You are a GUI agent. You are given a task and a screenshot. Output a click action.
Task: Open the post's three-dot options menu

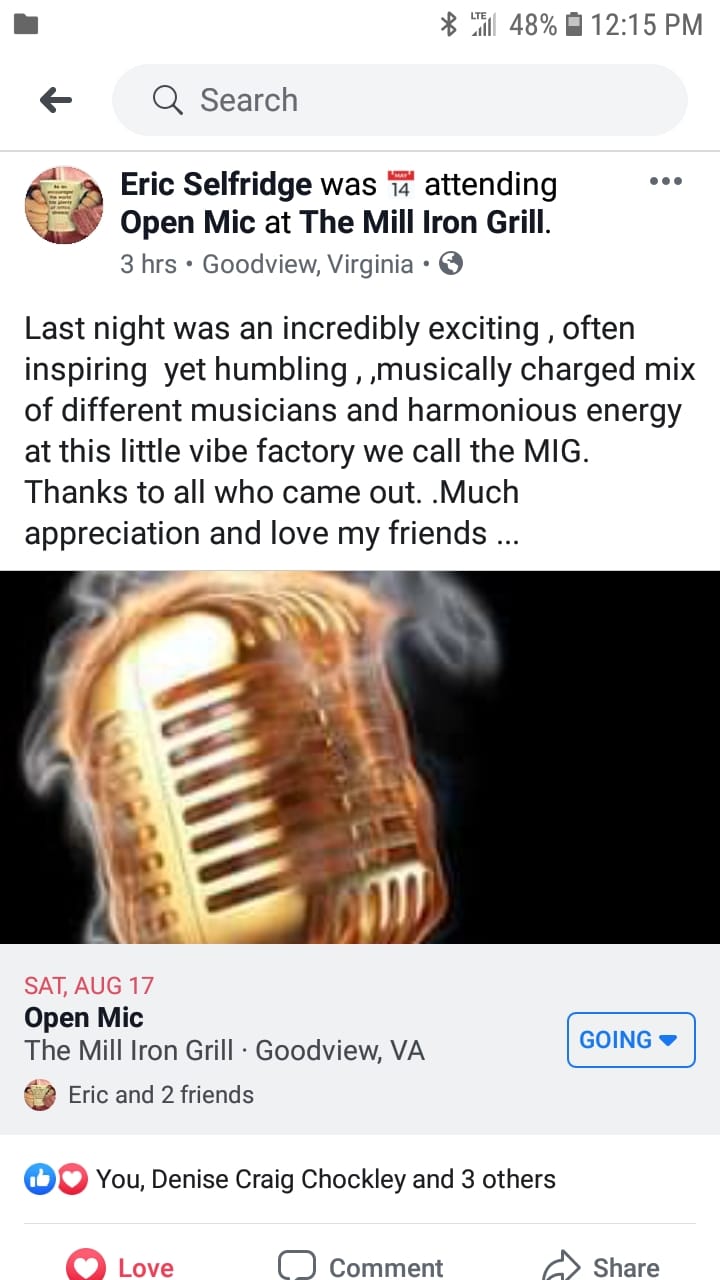point(665,182)
